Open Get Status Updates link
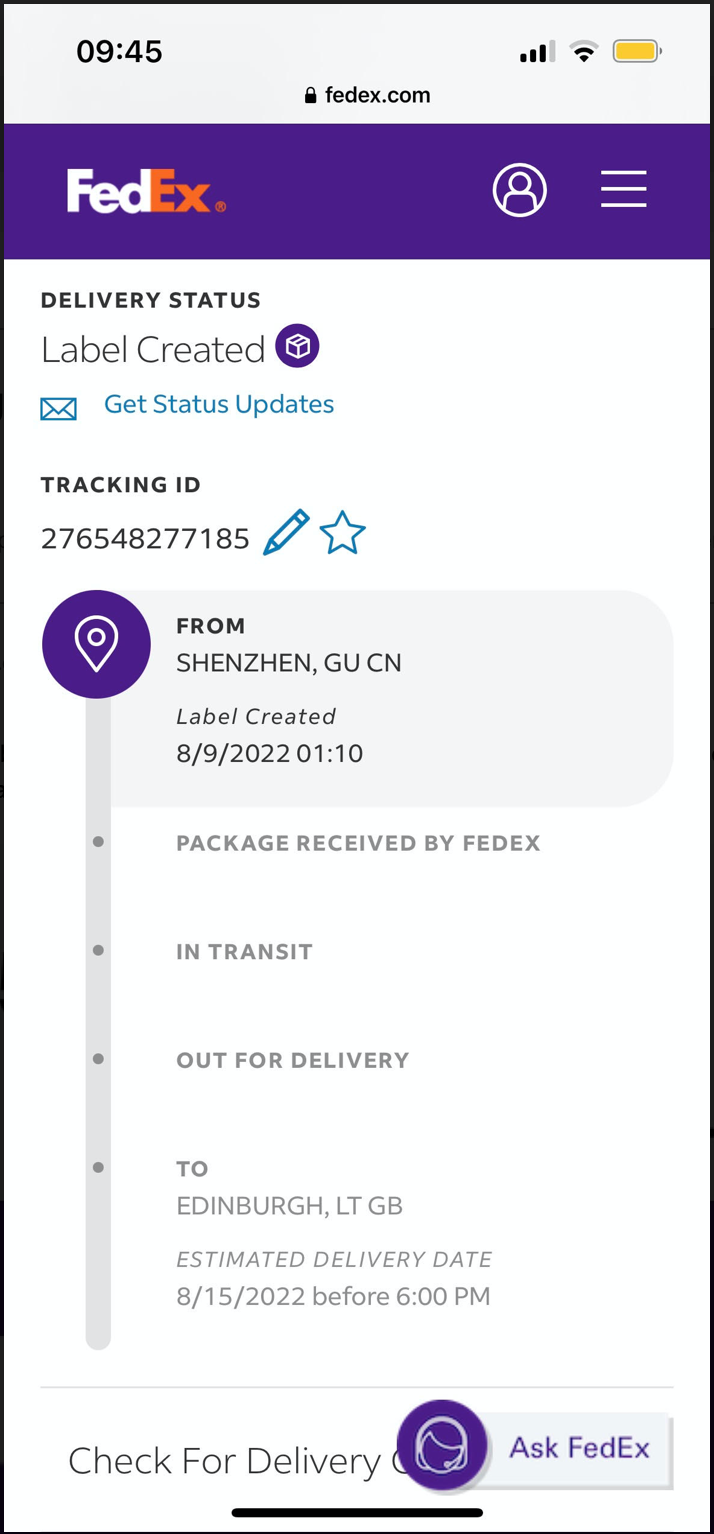 pyautogui.click(x=219, y=404)
